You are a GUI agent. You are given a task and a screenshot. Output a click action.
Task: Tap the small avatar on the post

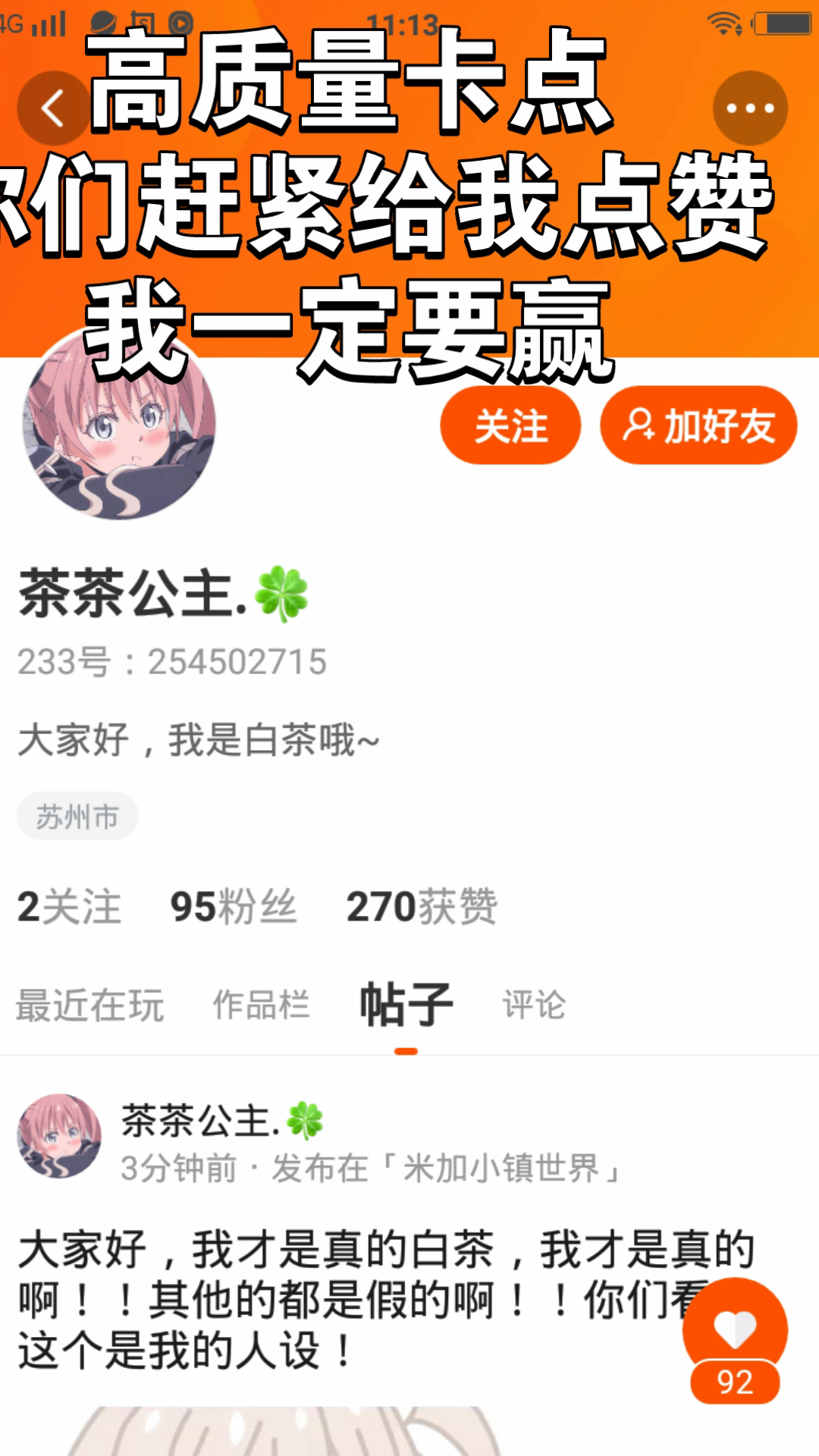point(59,1135)
